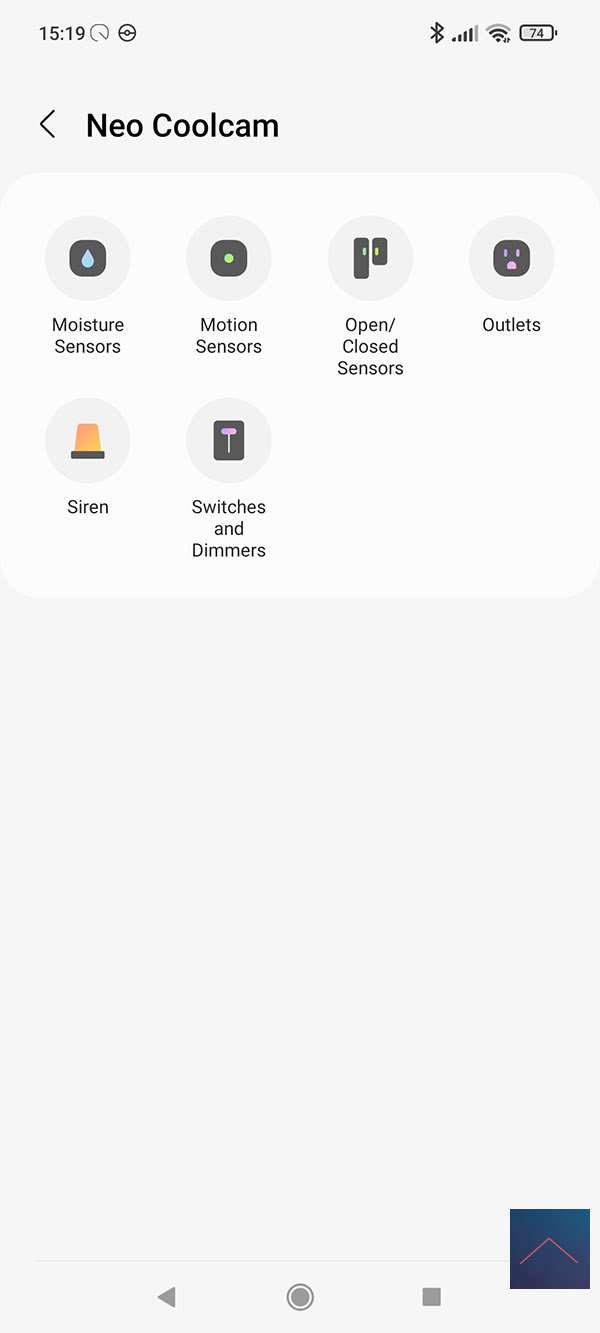The image size is (600, 1333).
Task: Tap the system home button
Action: tap(300, 1297)
